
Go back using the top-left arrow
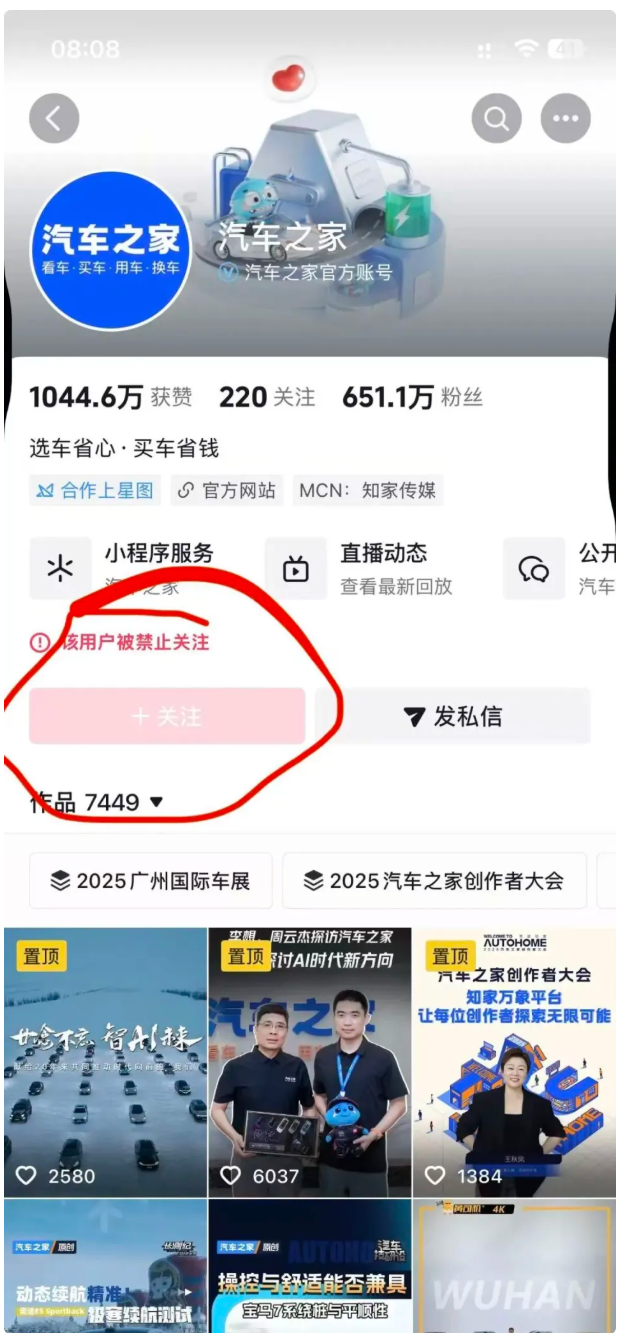click(x=54, y=119)
